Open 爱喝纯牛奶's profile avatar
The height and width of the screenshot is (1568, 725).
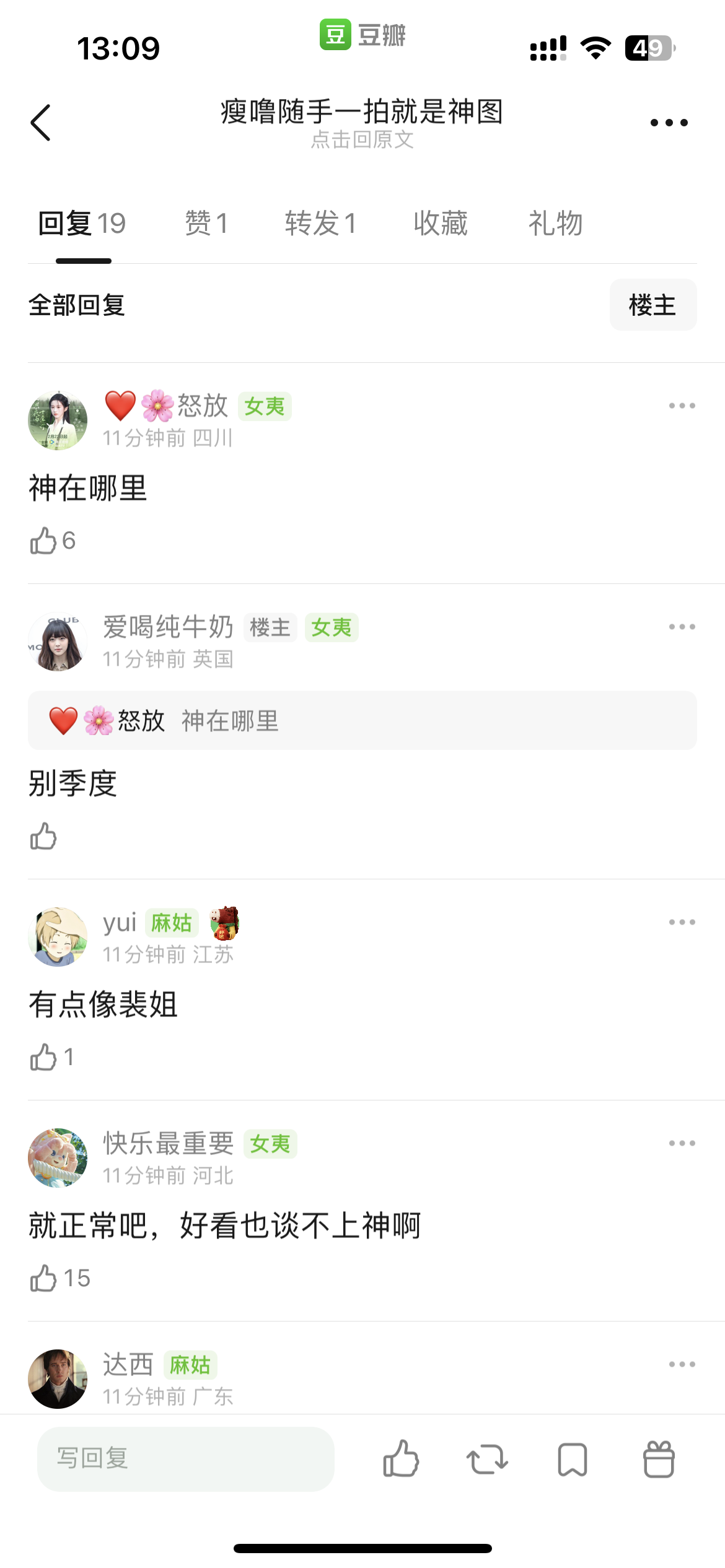click(58, 642)
